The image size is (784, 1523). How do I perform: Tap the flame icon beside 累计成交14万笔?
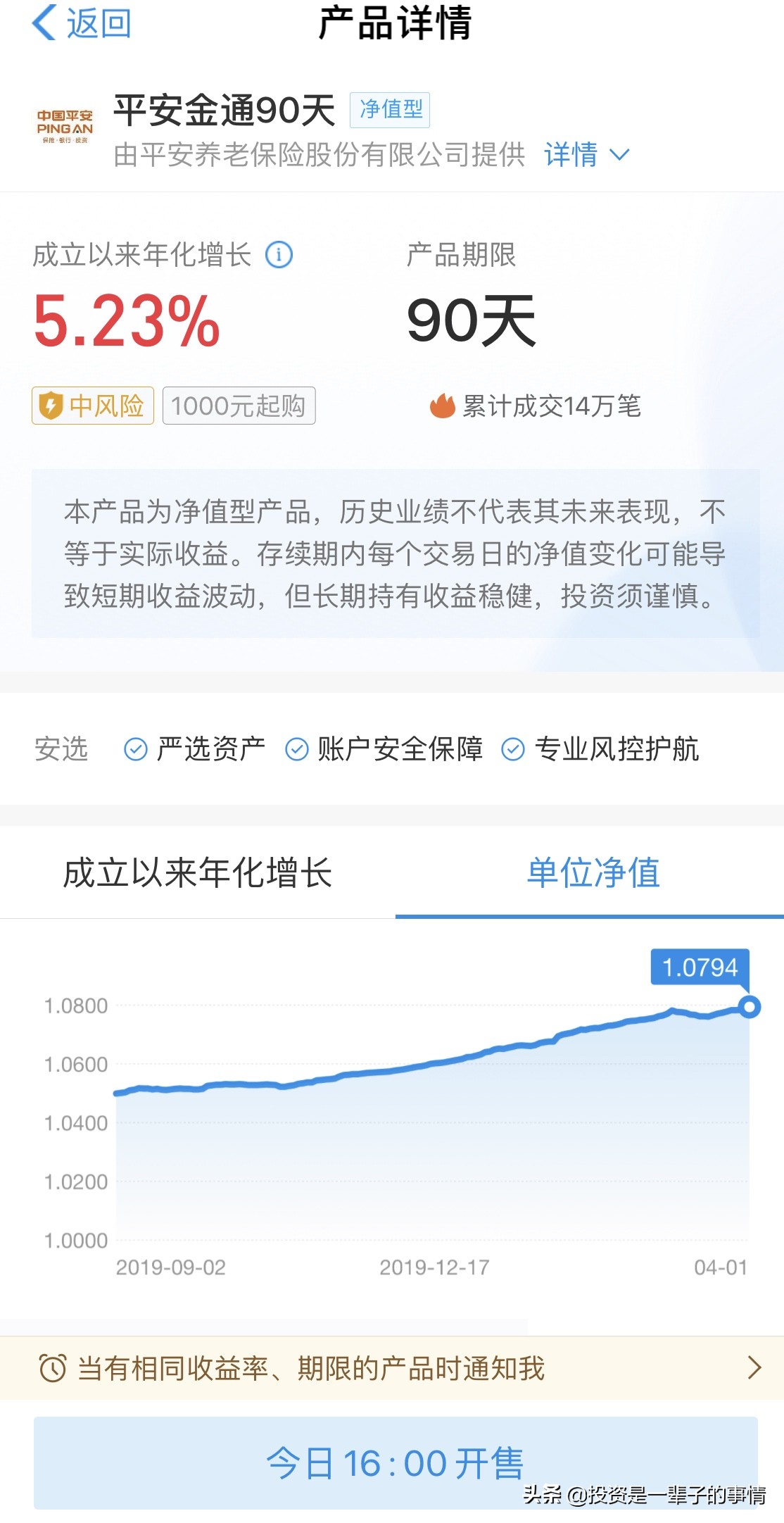443,406
